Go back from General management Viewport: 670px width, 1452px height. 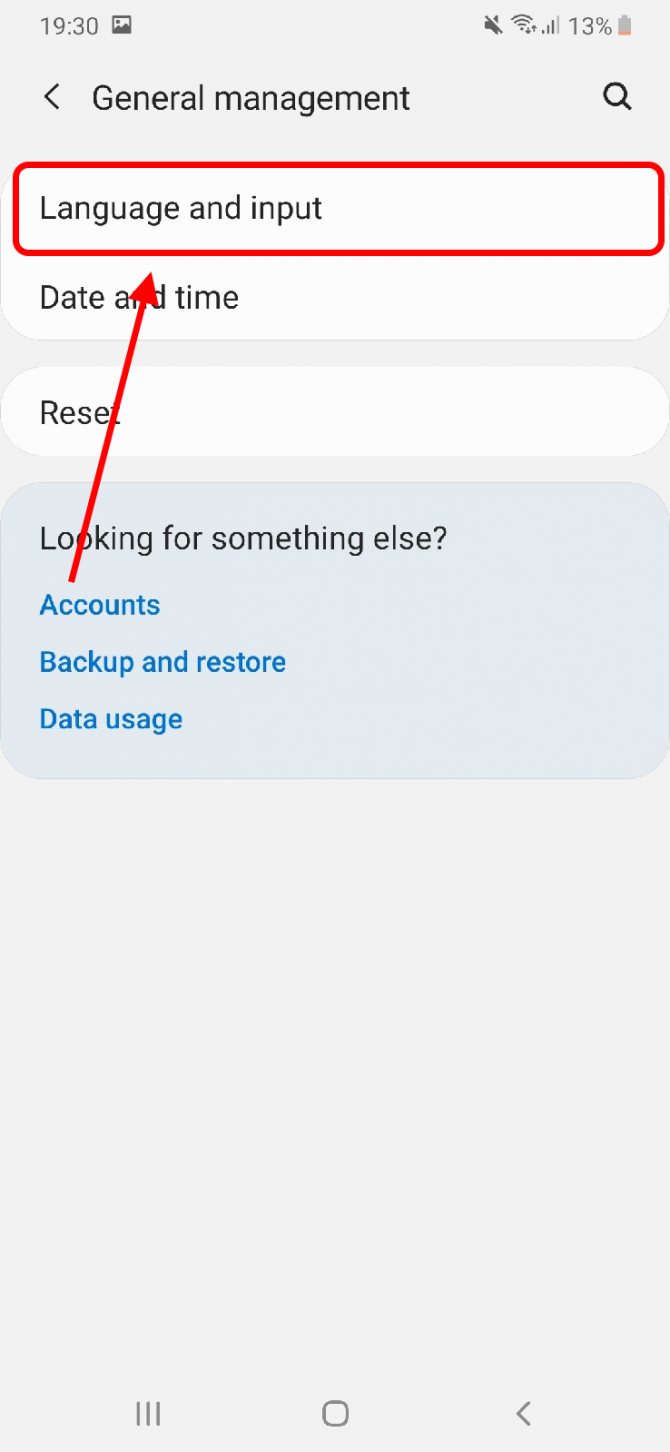pos(52,98)
